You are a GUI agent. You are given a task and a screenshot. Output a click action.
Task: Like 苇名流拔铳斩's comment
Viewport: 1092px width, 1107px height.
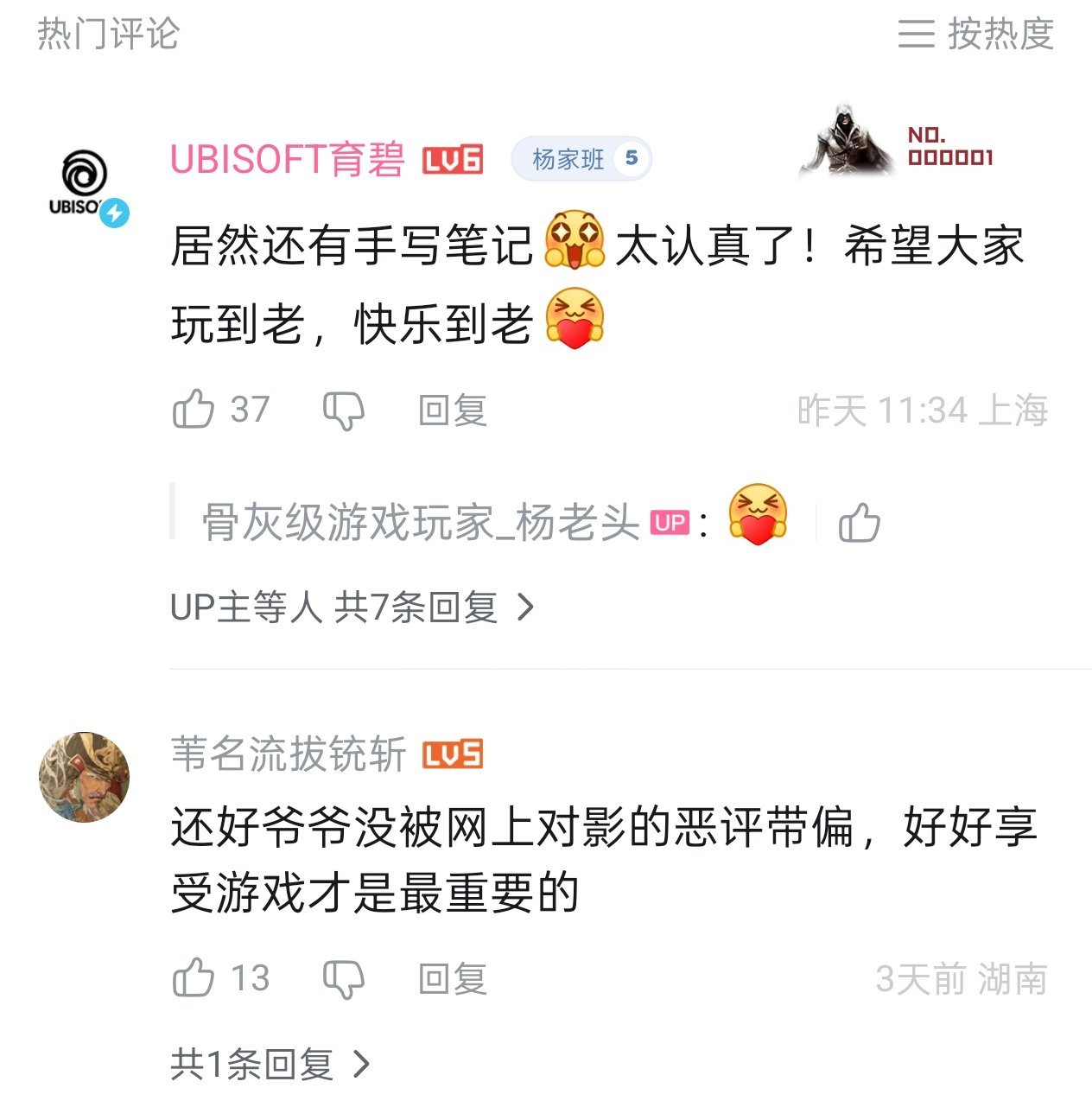click(194, 978)
